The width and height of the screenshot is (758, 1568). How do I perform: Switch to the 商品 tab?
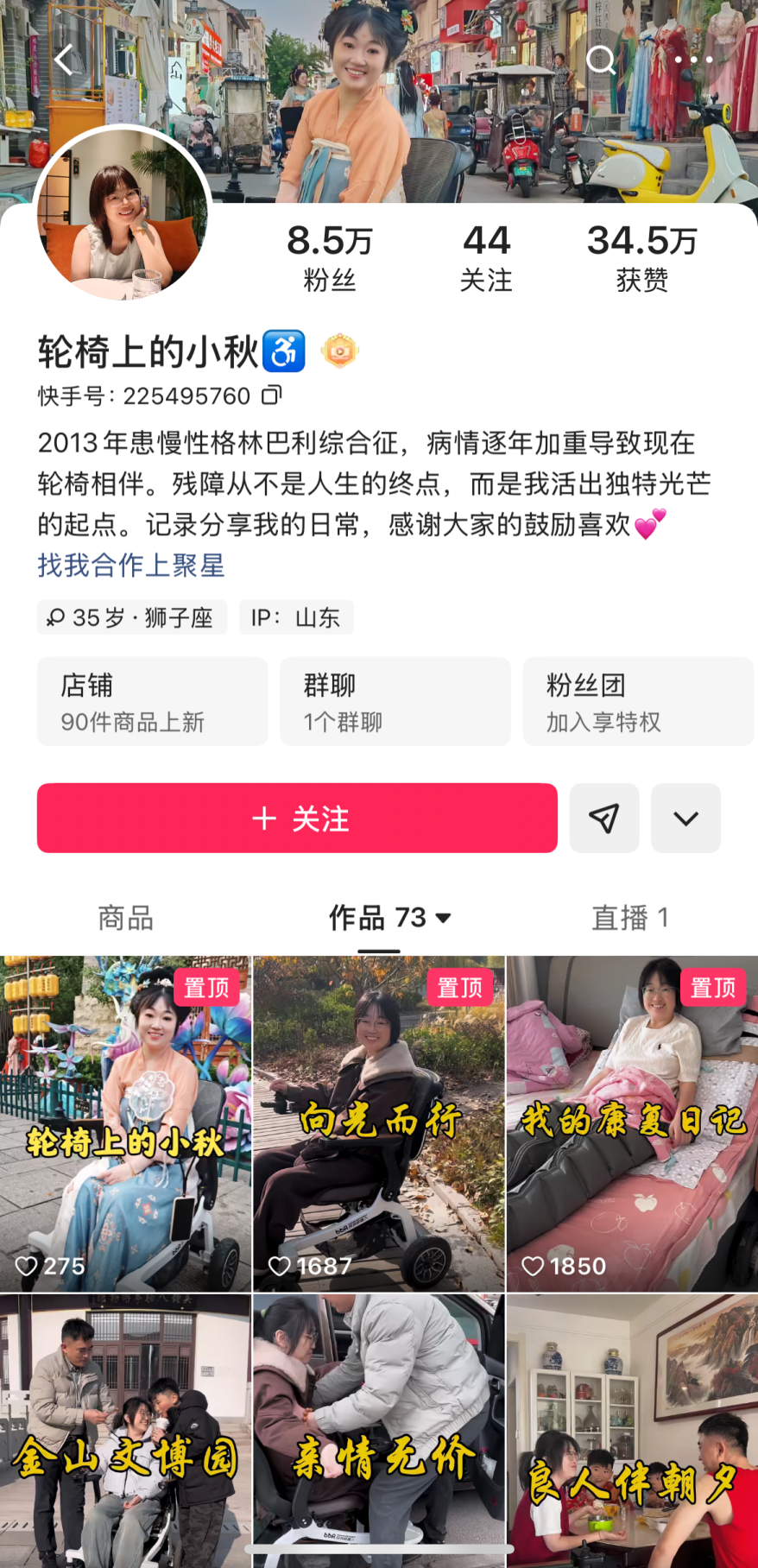[126, 918]
